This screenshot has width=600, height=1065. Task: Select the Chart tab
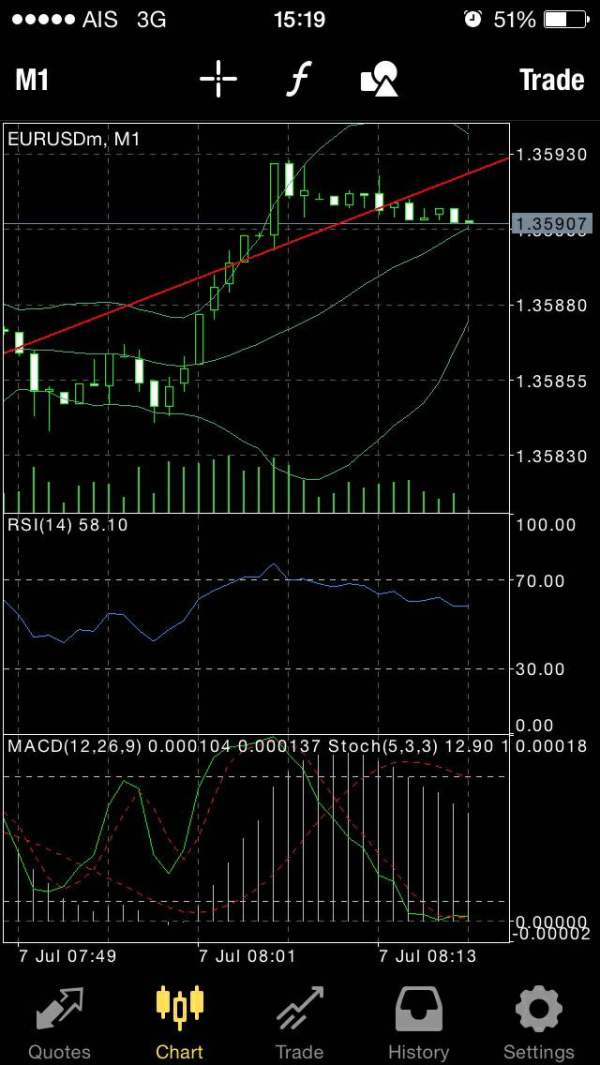click(x=179, y=1023)
